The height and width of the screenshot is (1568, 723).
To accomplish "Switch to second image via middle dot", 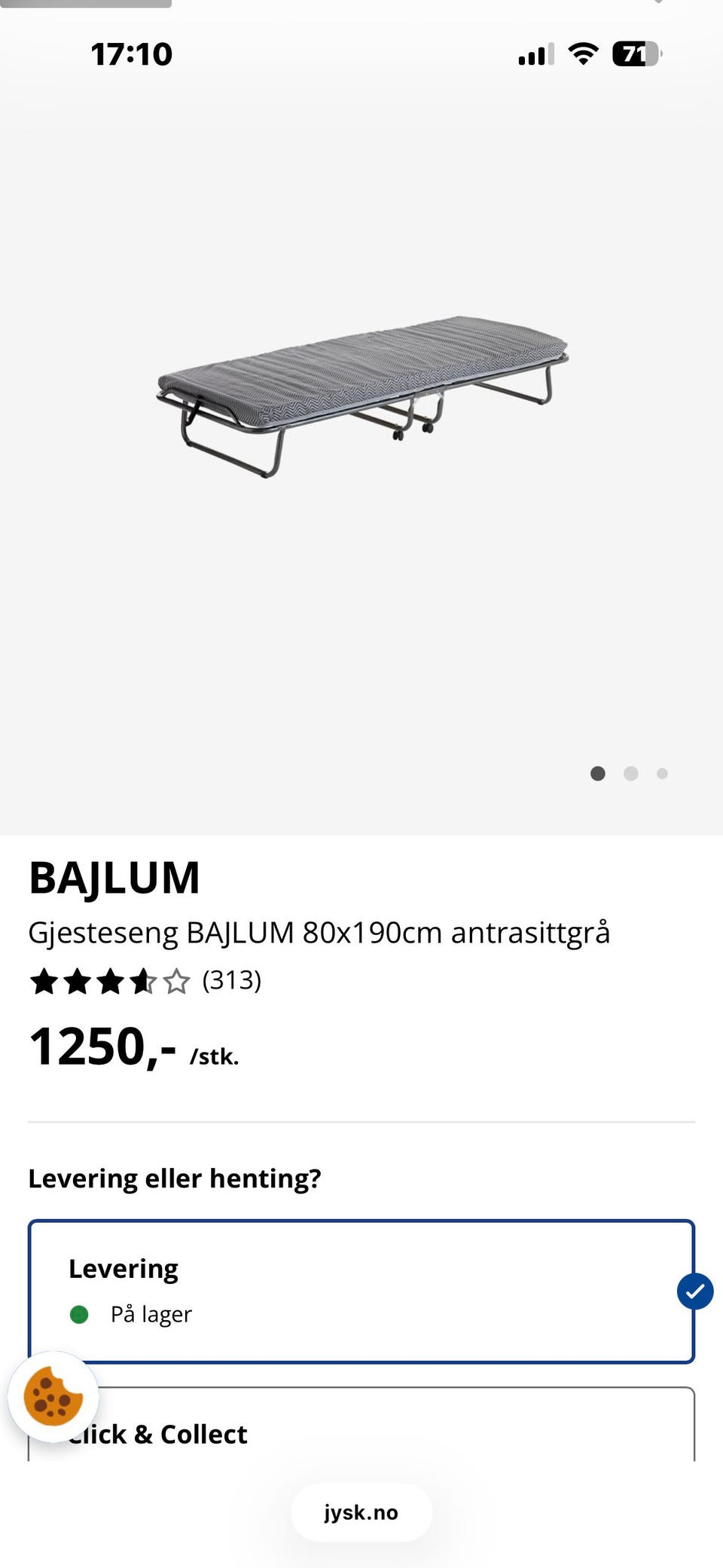I will (630, 773).
